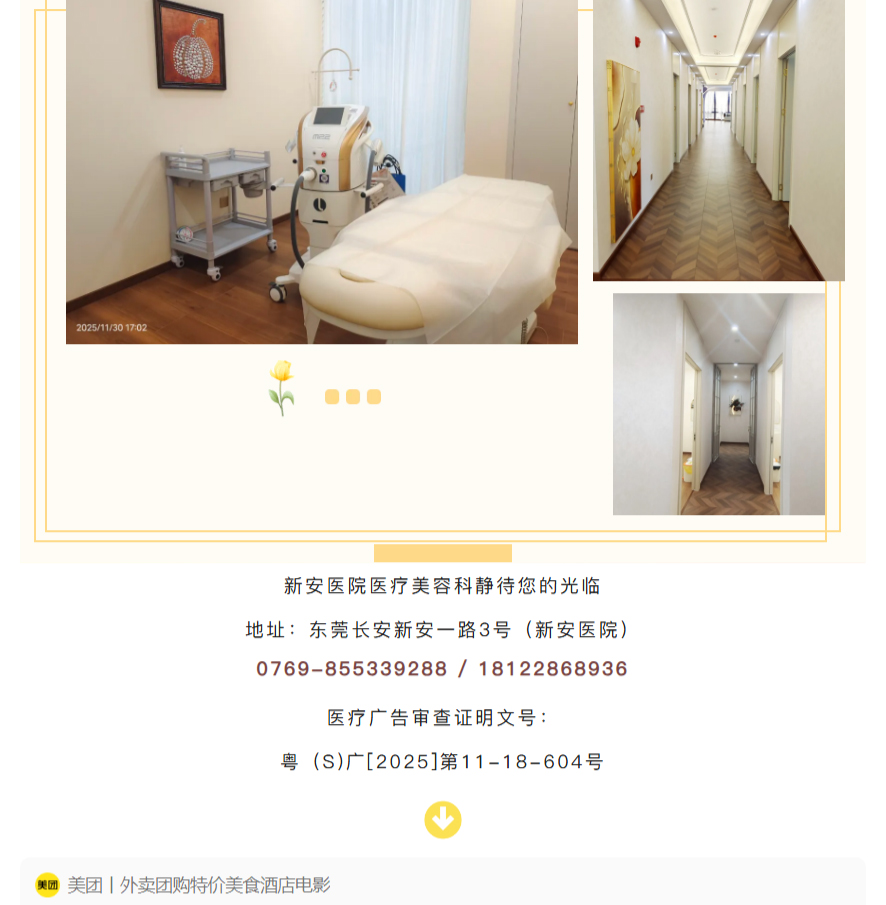View the treatment room photo full screen
The height and width of the screenshot is (905, 886).
[321, 171]
